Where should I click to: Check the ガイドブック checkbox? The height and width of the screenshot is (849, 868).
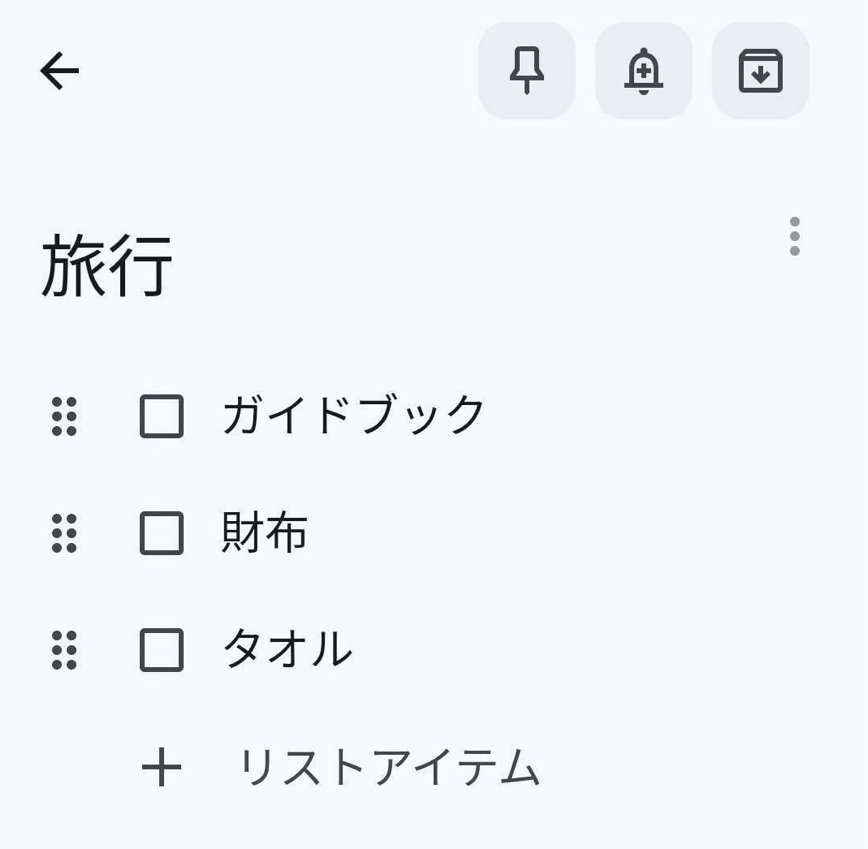tap(162, 416)
